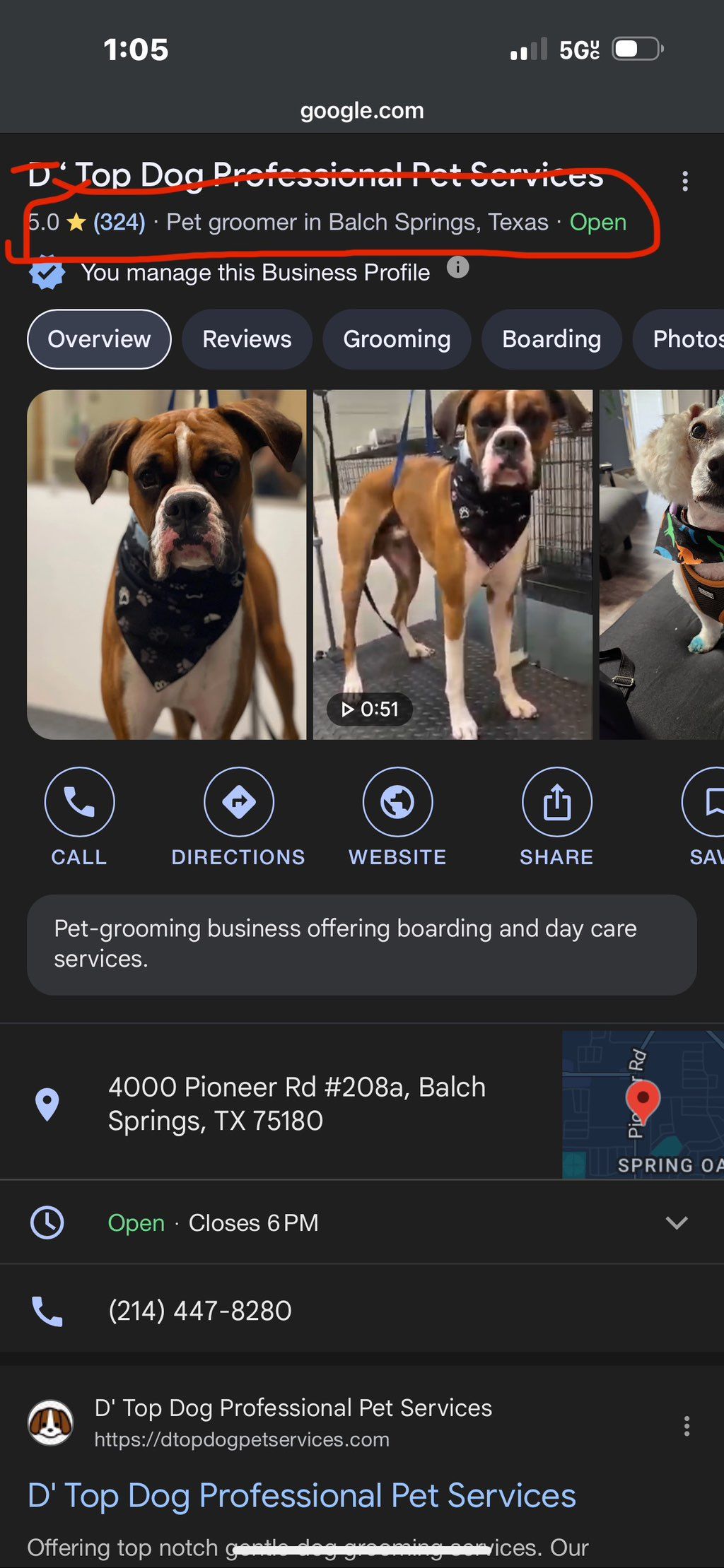Open the 4000 Pioneer Rd address row
This screenshot has width=724, height=1568.
297,1104
